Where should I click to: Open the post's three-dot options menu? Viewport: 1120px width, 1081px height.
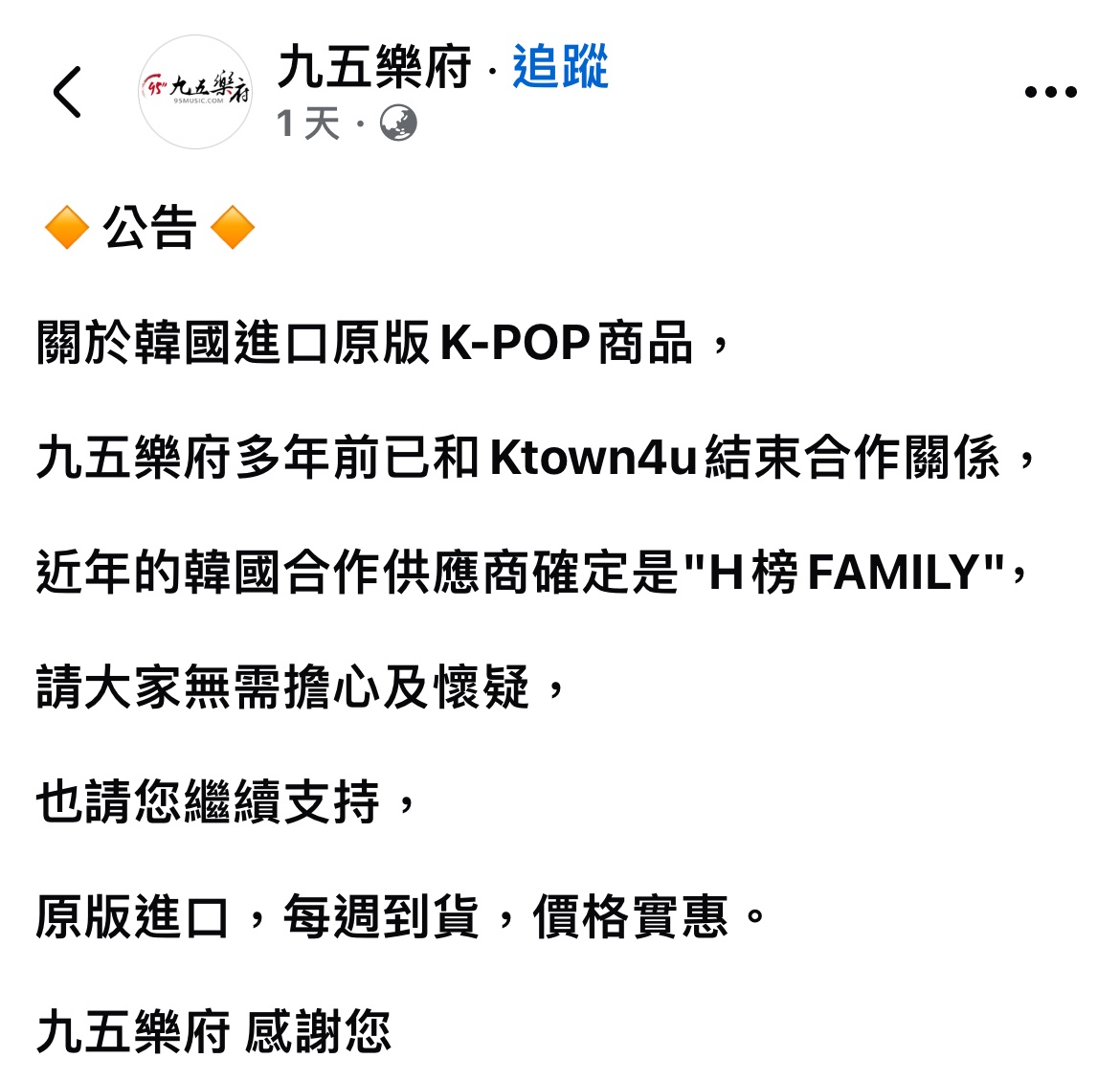point(1050,93)
